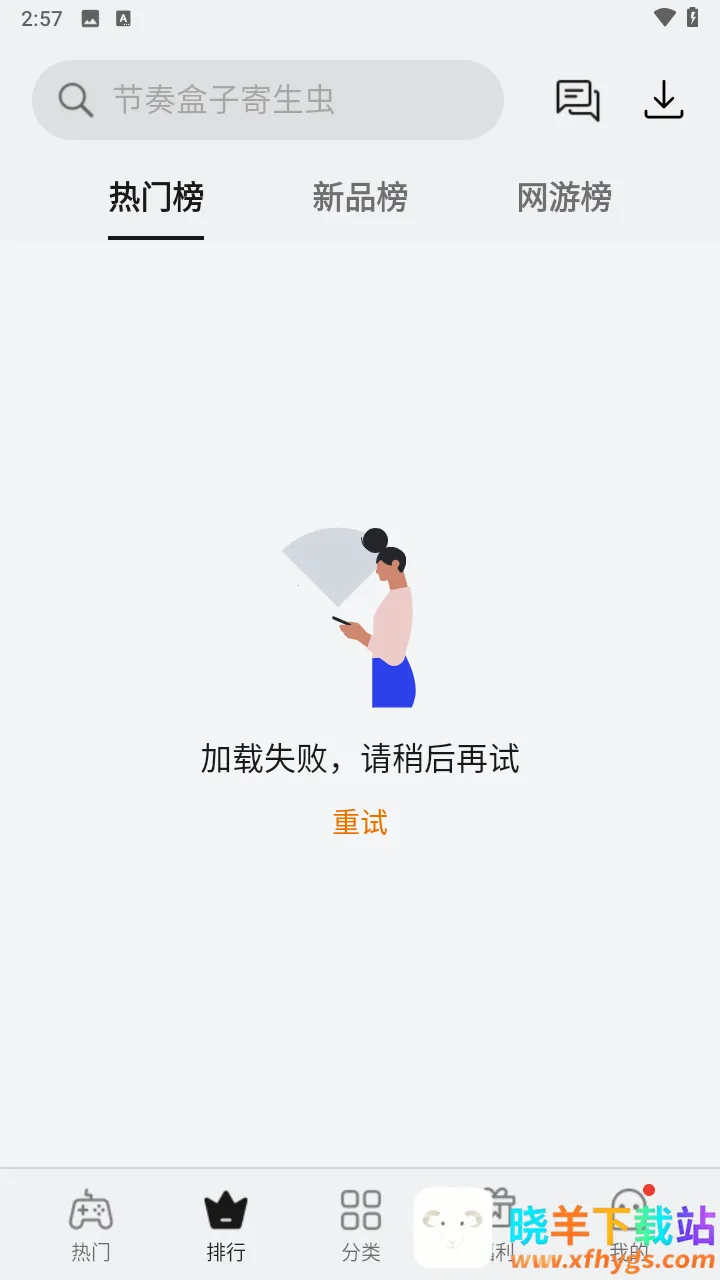Image resolution: width=720 pixels, height=1280 pixels.
Task: Select the 排行 bottom tab
Action: click(226, 1225)
